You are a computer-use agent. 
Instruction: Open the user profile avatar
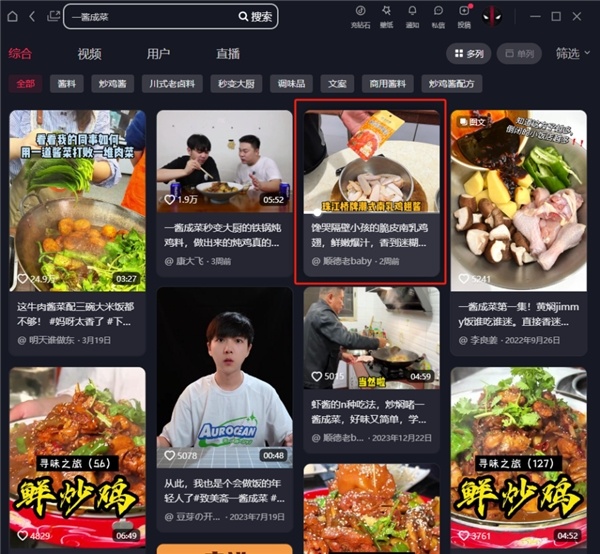click(494, 15)
